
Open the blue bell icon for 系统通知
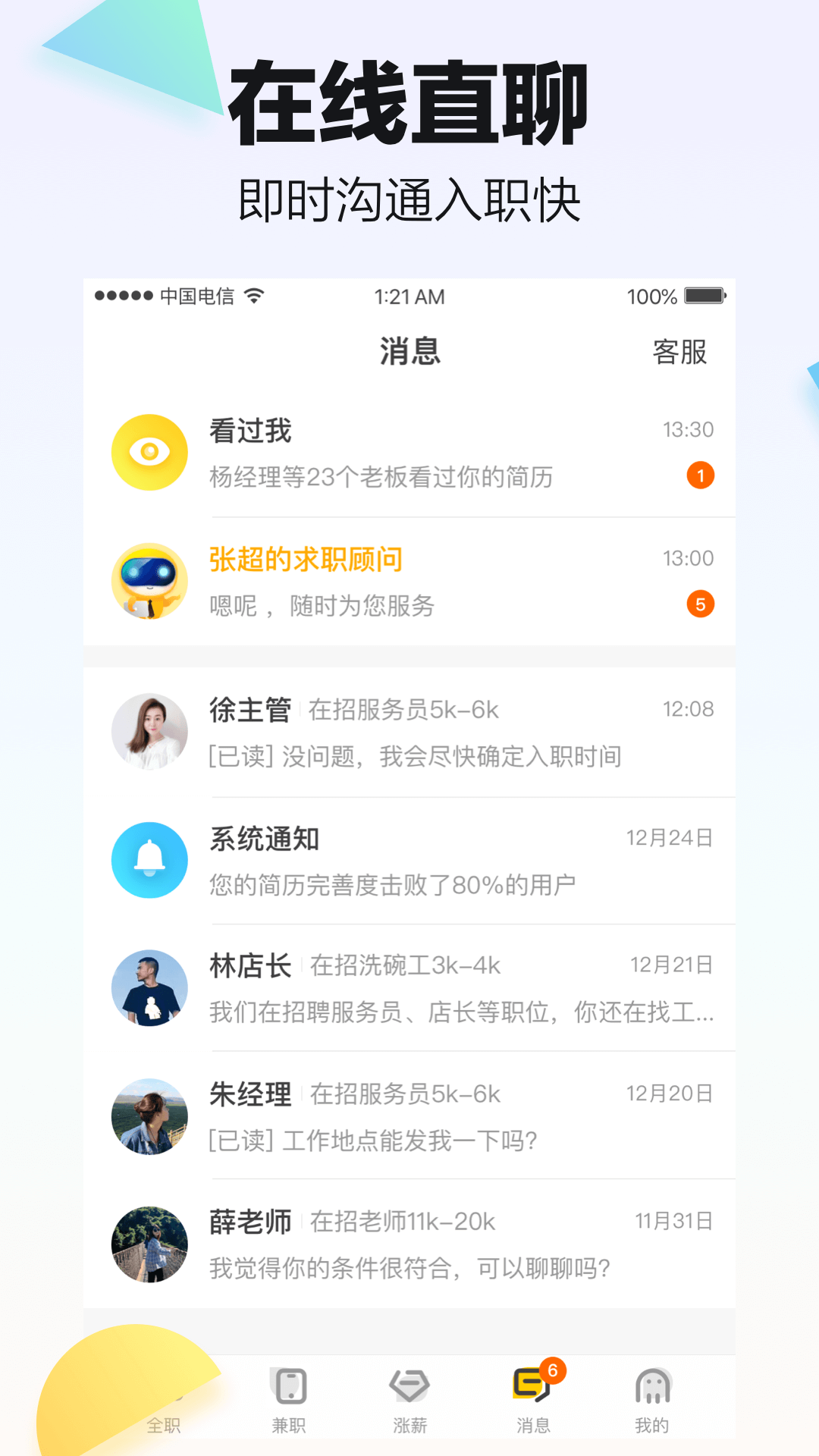[x=149, y=860]
